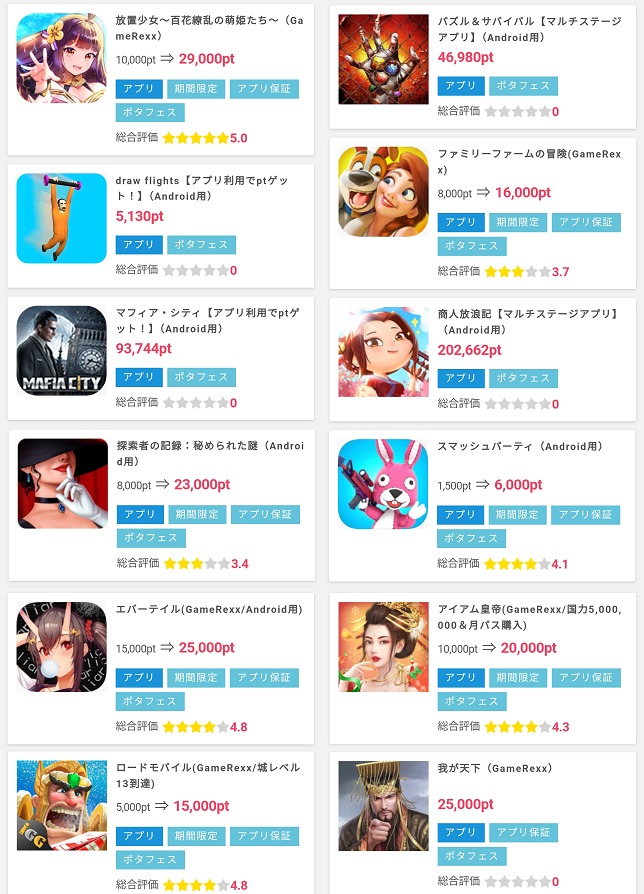The width and height of the screenshot is (644, 894).
Task: Open the 商人放浪記 offer card
Action: [482, 357]
